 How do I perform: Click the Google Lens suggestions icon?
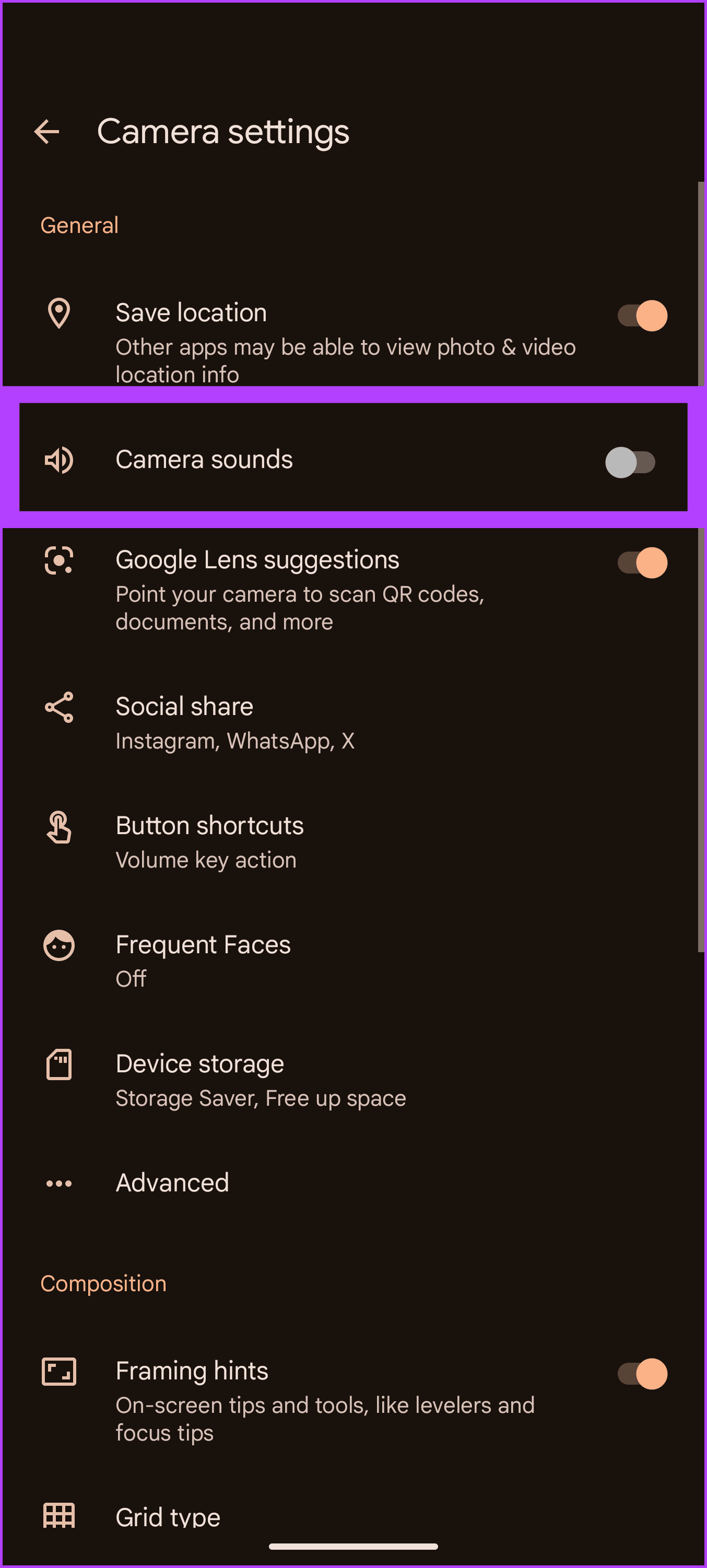click(58, 561)
